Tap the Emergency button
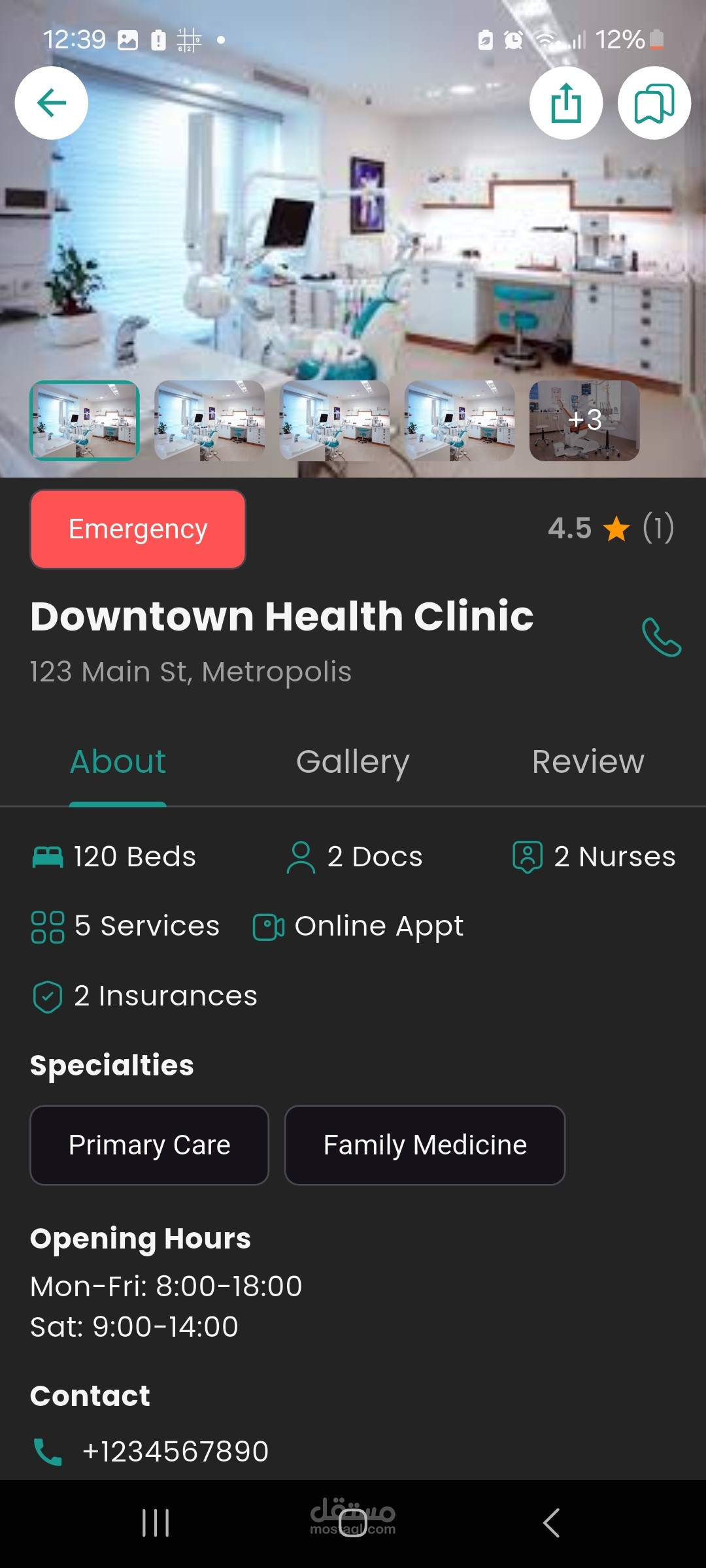 [x=138, y=529]
